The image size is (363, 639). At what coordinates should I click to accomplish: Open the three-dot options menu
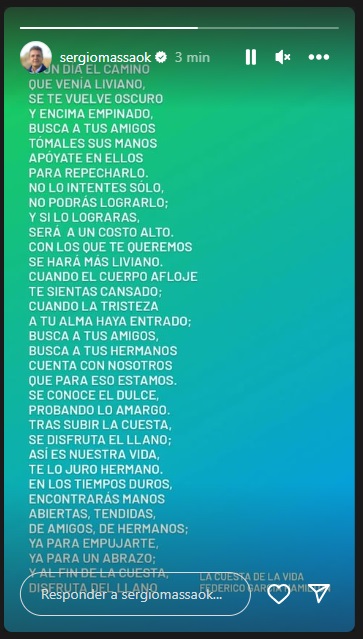point(319,57)
